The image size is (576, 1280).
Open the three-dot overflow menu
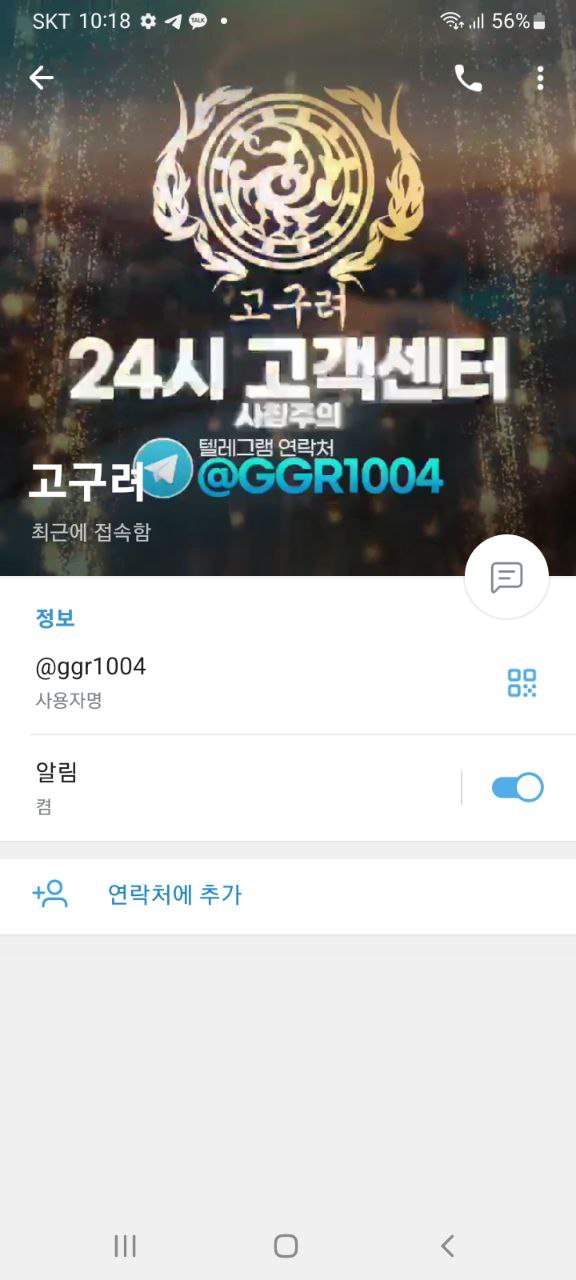540,78
